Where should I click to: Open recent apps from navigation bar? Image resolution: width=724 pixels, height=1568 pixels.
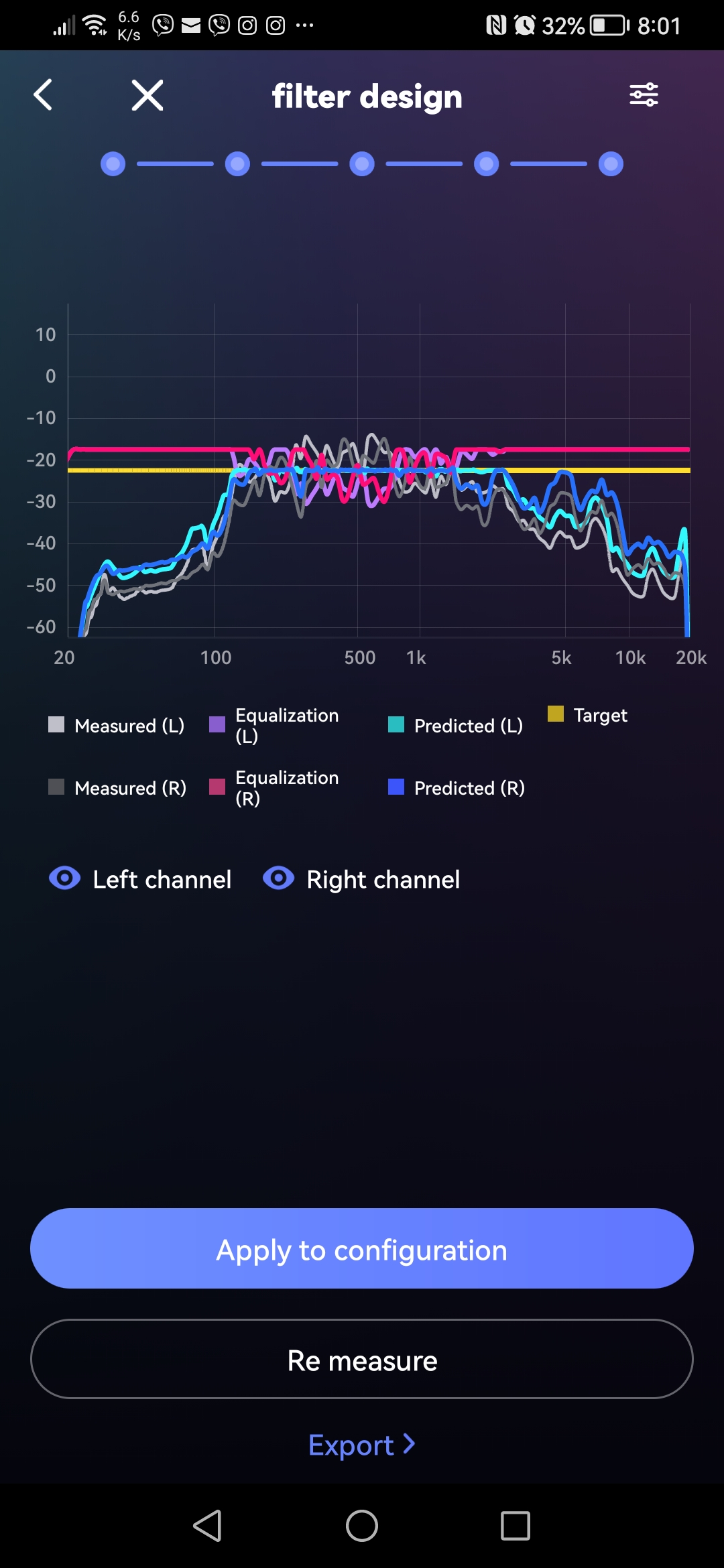(x=515, y=1526)
